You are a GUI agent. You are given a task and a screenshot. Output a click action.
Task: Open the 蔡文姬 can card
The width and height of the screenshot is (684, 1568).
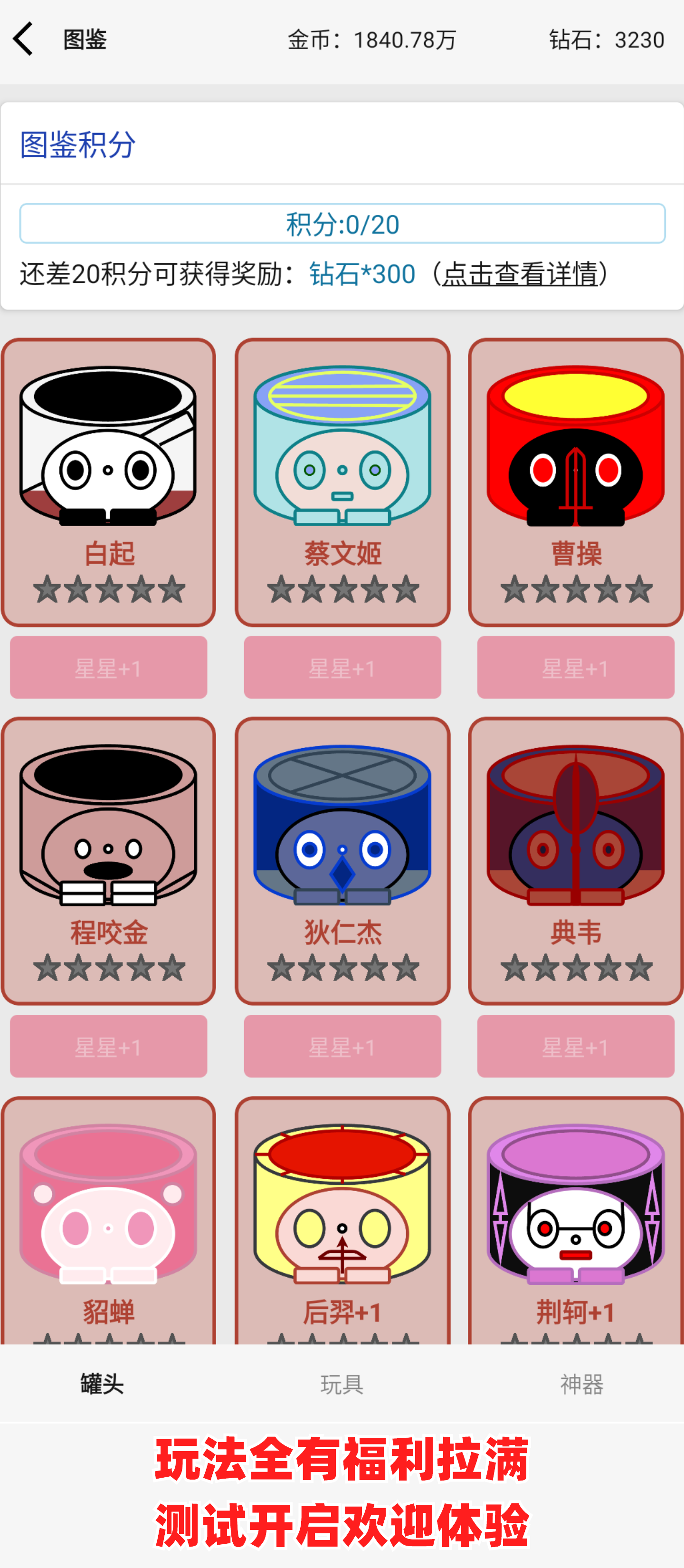(342, 481)
